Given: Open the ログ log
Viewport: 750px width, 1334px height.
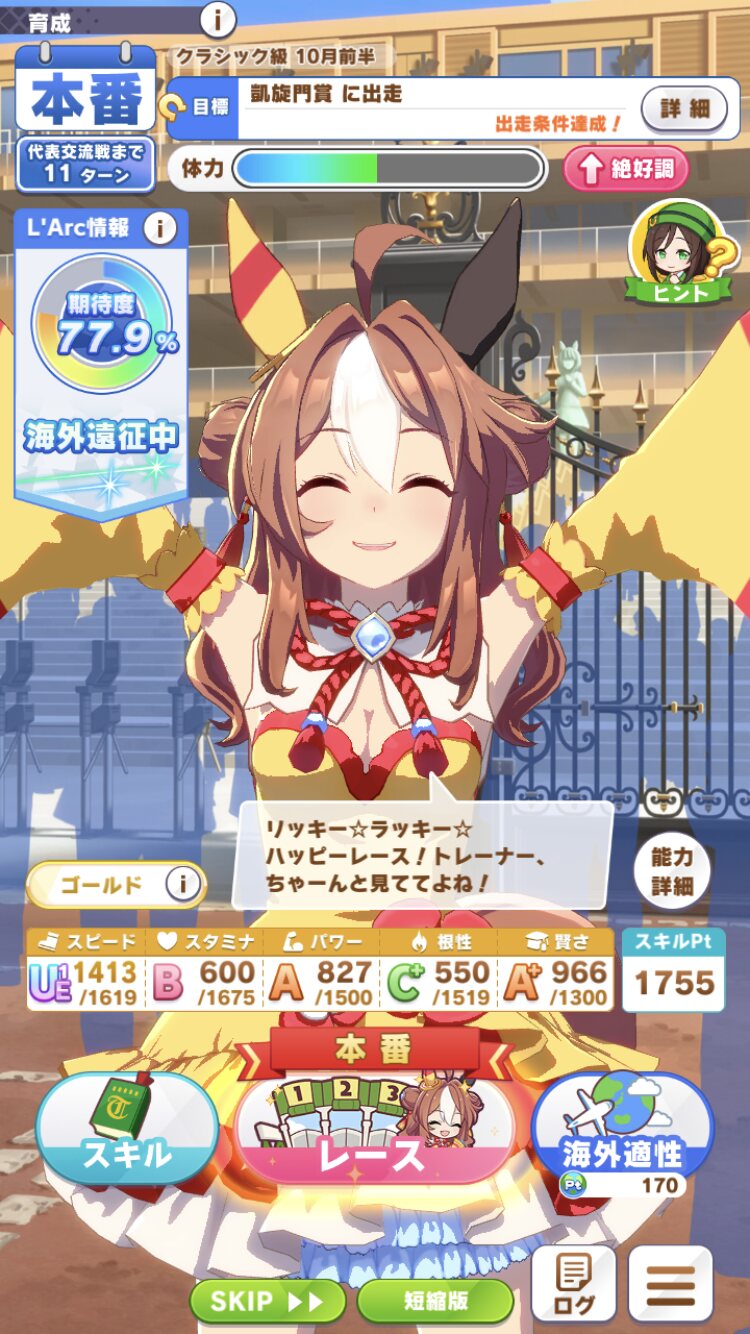Looking at the screenshot, I should click(x=573, y=1283).
